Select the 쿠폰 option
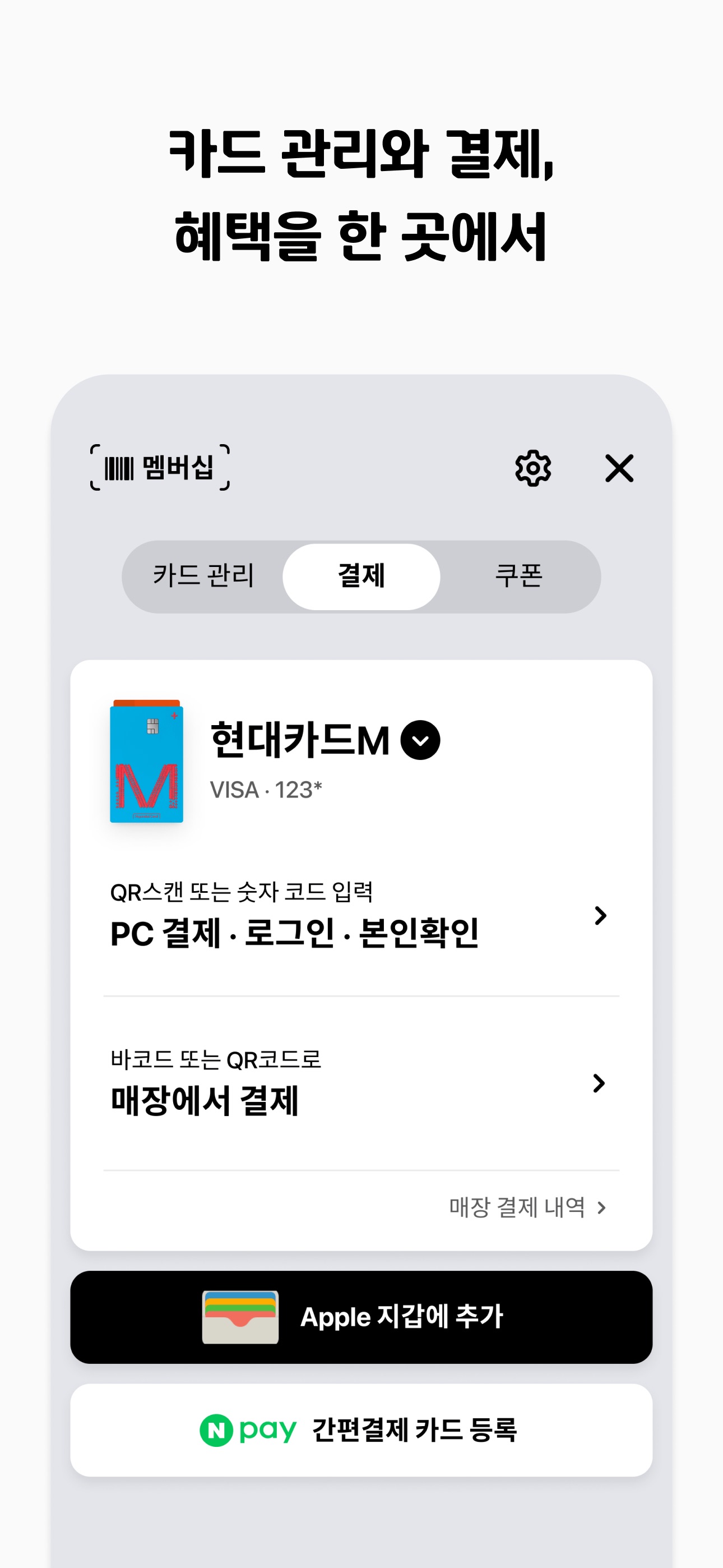Screen dimensions: 723x1568 [520, 576]
